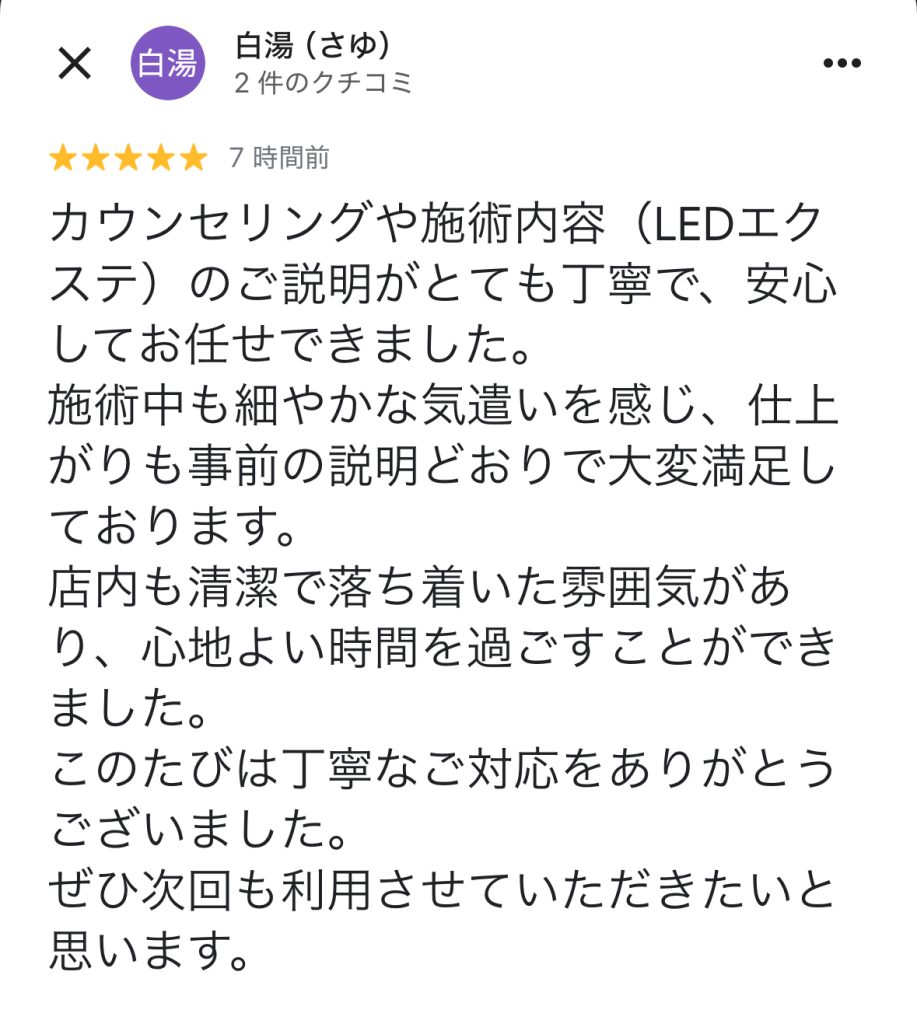
Task: Open the three-dot overflow menu
Action: tap(841, 64)
